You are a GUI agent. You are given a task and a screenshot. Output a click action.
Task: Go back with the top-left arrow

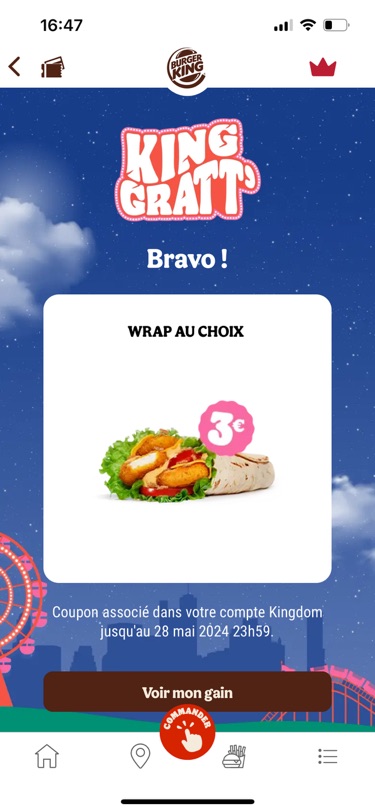(15, 67)
